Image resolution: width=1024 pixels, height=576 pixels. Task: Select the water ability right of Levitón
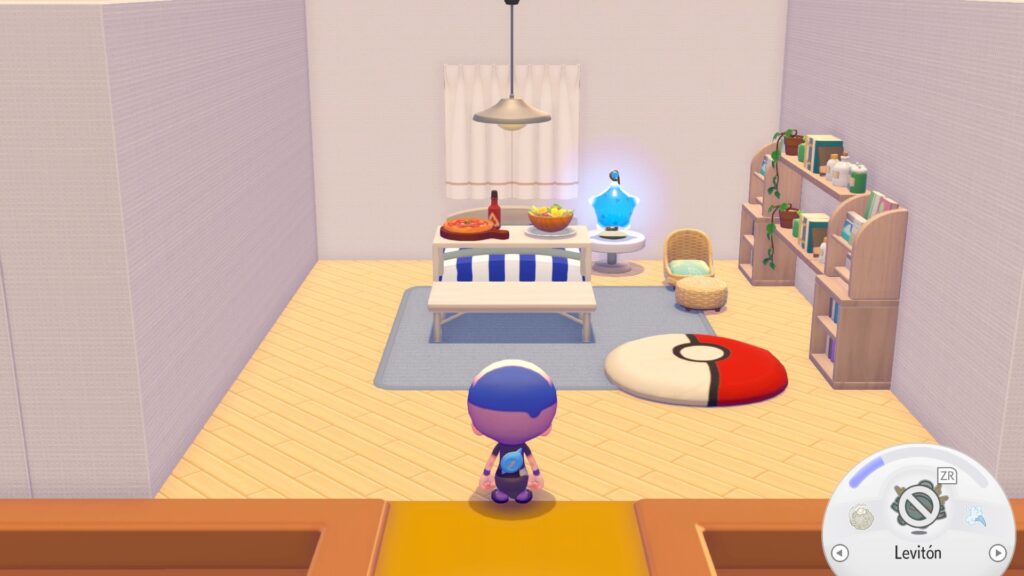974,516
